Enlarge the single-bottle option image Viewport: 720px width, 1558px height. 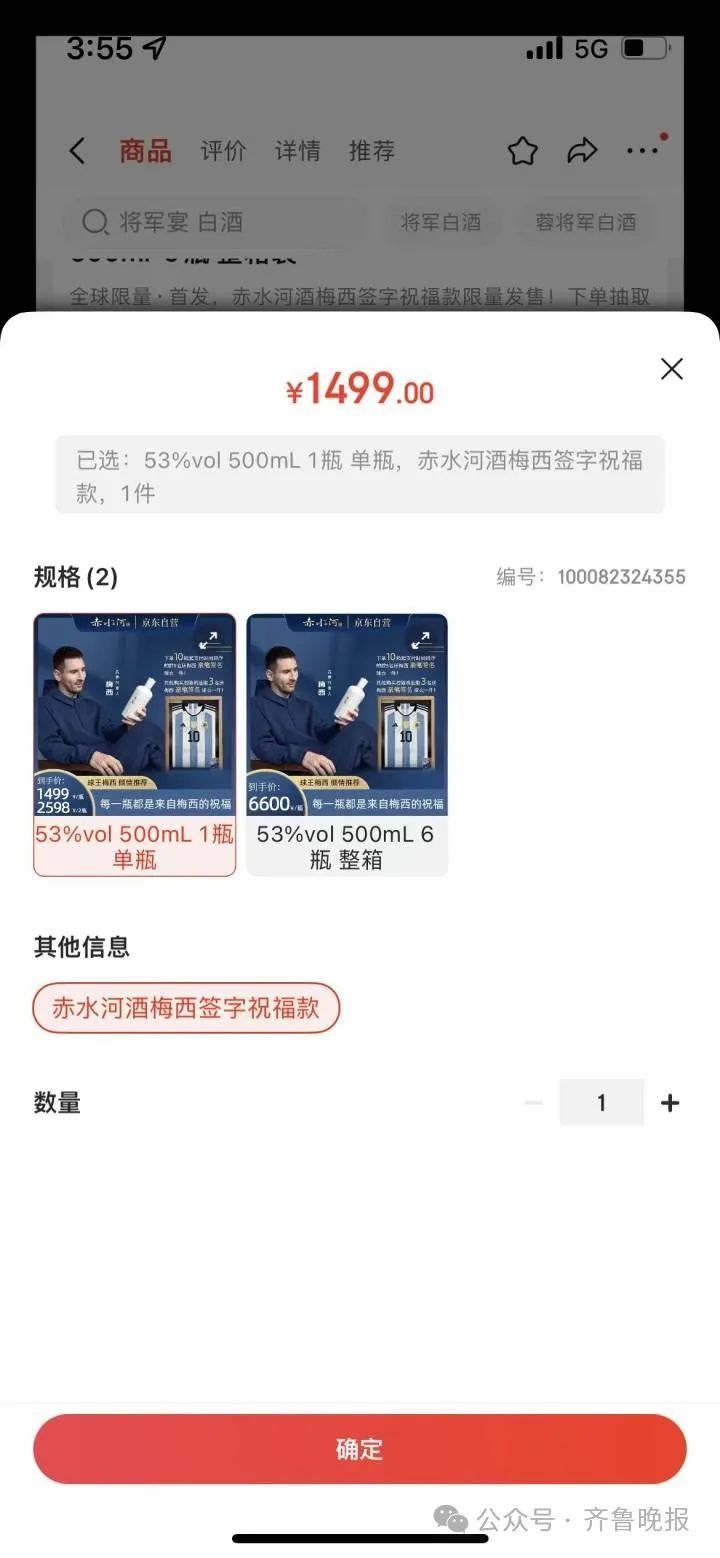coord(209,641)
